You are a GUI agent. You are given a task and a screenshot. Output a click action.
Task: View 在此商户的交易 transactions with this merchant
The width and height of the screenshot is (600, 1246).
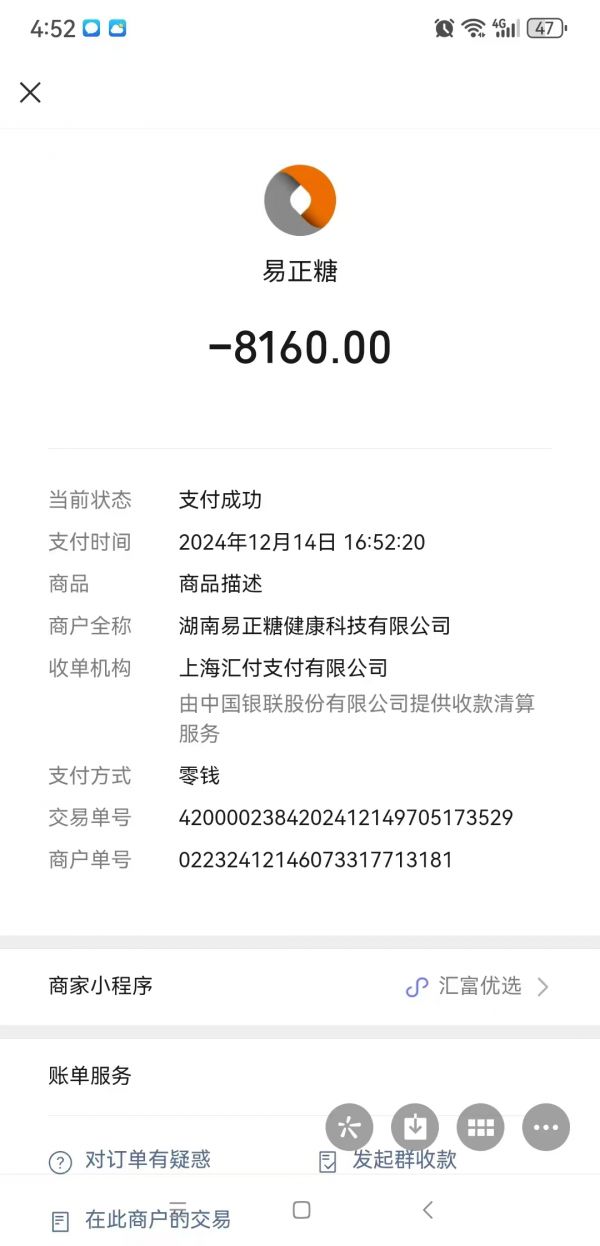(157, 1220)
